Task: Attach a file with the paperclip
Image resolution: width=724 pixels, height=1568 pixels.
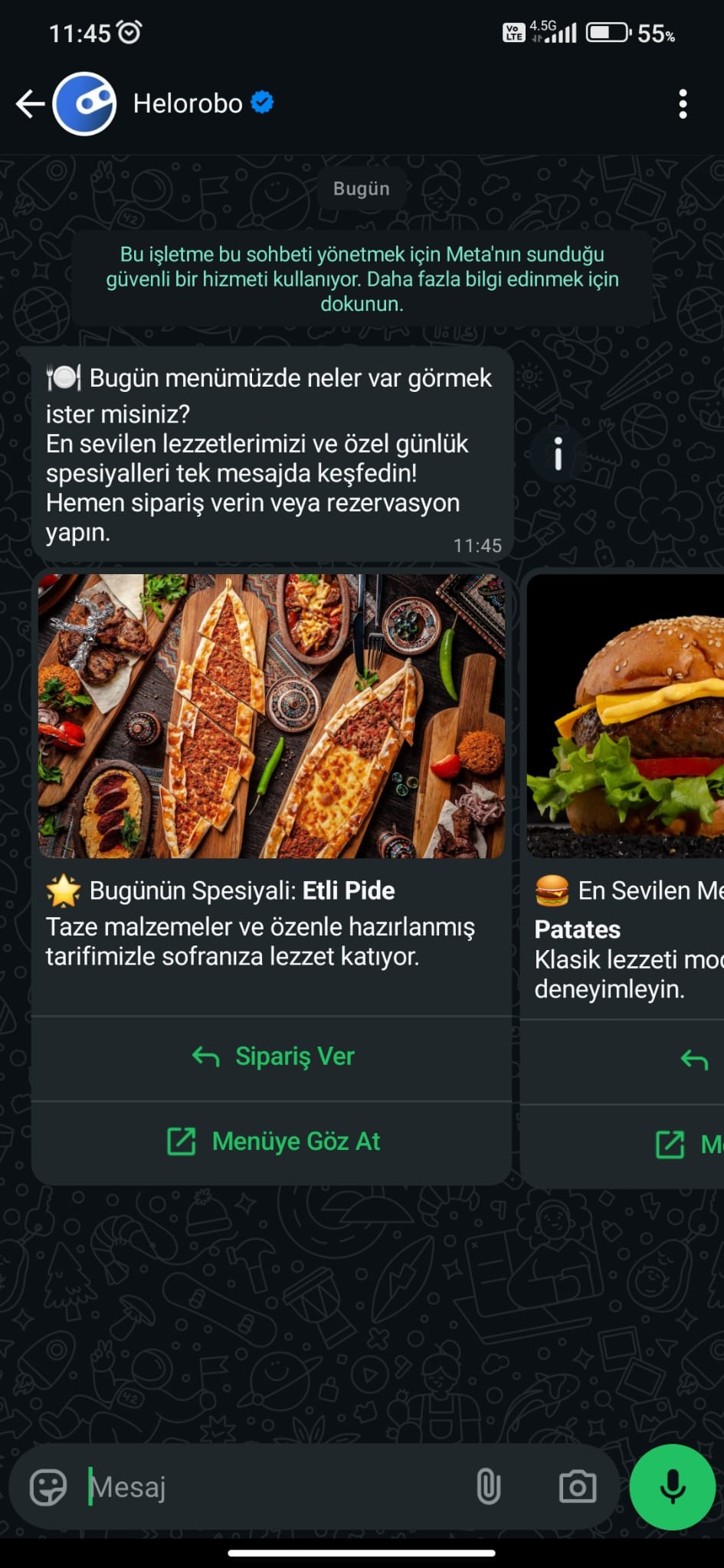Action: point(488,1488)
